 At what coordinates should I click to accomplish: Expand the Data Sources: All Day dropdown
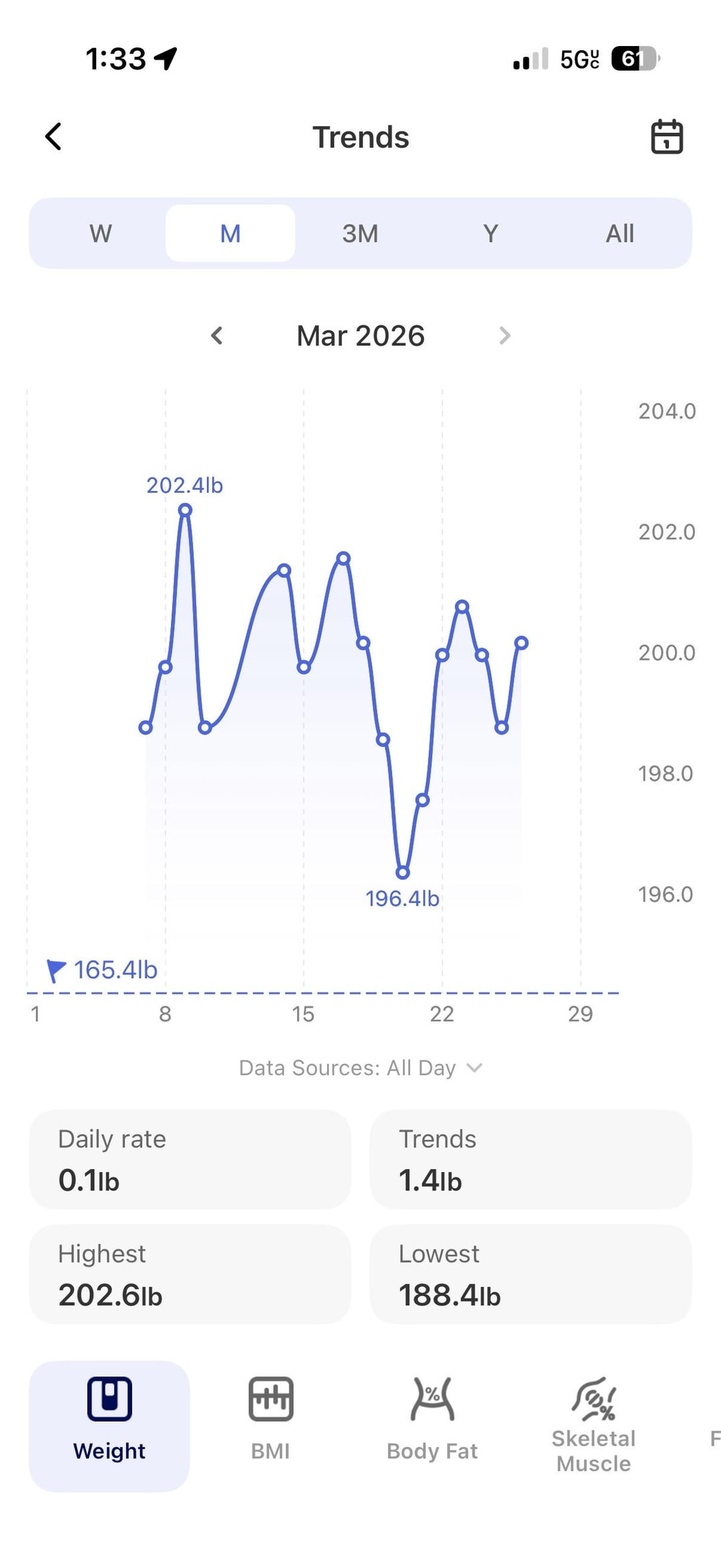pyautogui.click(x=360, y=1068)
